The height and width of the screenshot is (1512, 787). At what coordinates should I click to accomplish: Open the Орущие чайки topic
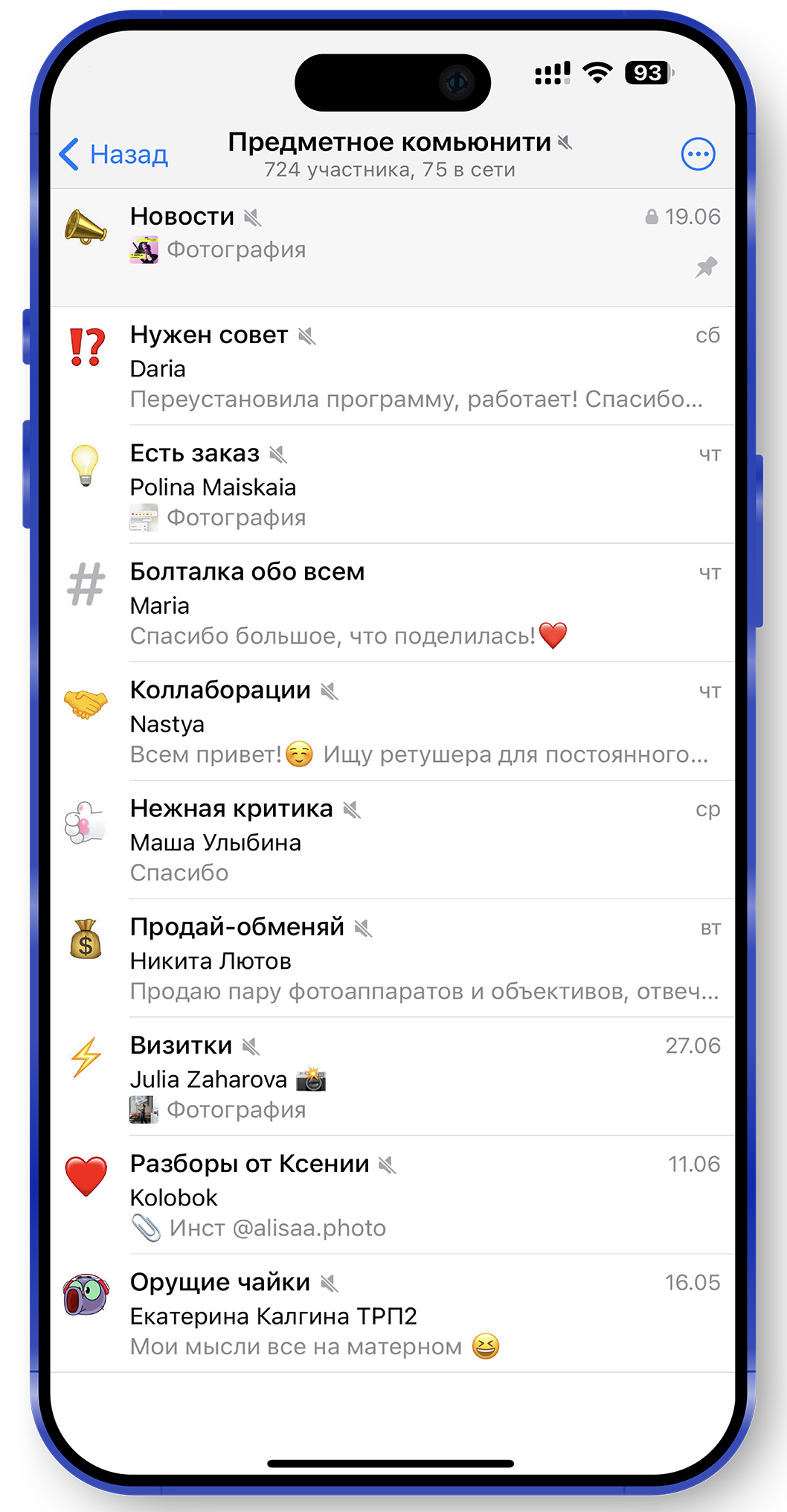392,1313
